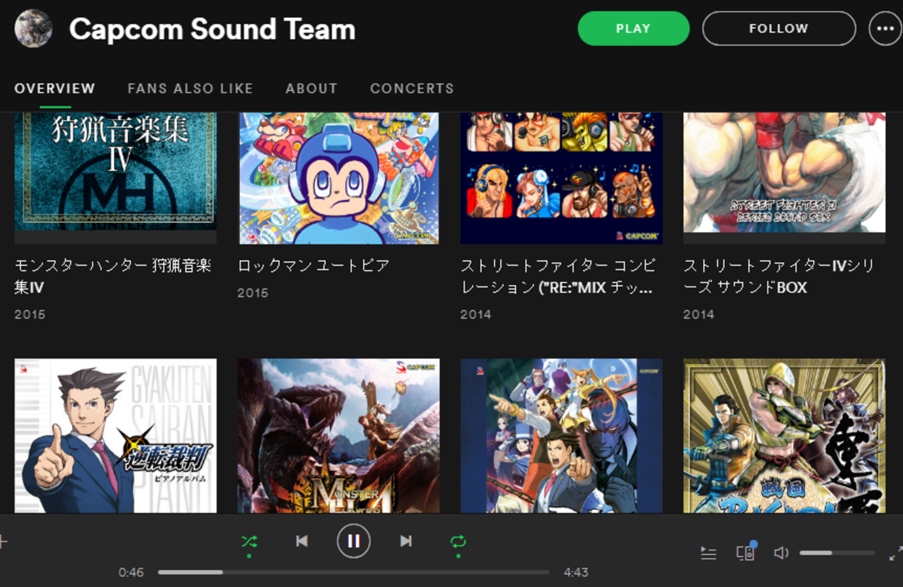Skip to the previous track
This screenshot has height=587, width=903.
(x=302, y=541)
